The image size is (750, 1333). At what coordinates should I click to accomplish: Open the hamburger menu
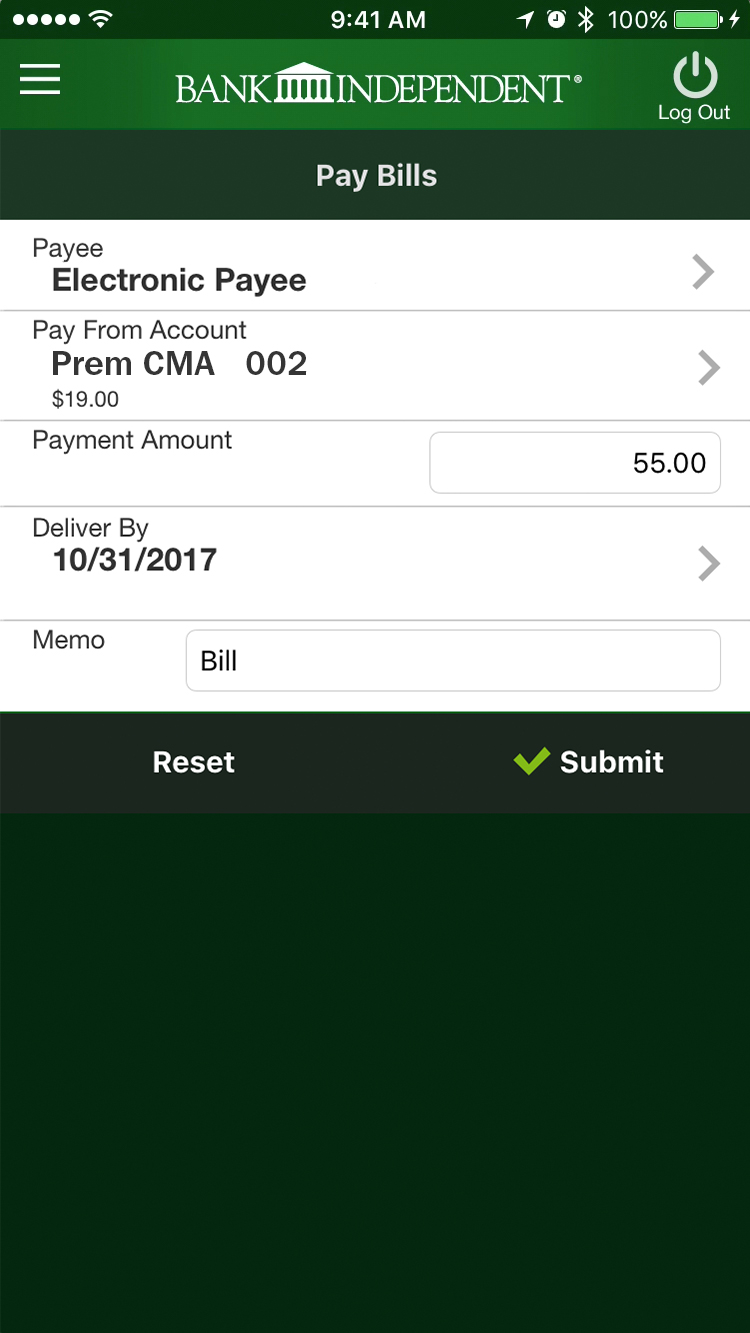(x=40, y=79)
